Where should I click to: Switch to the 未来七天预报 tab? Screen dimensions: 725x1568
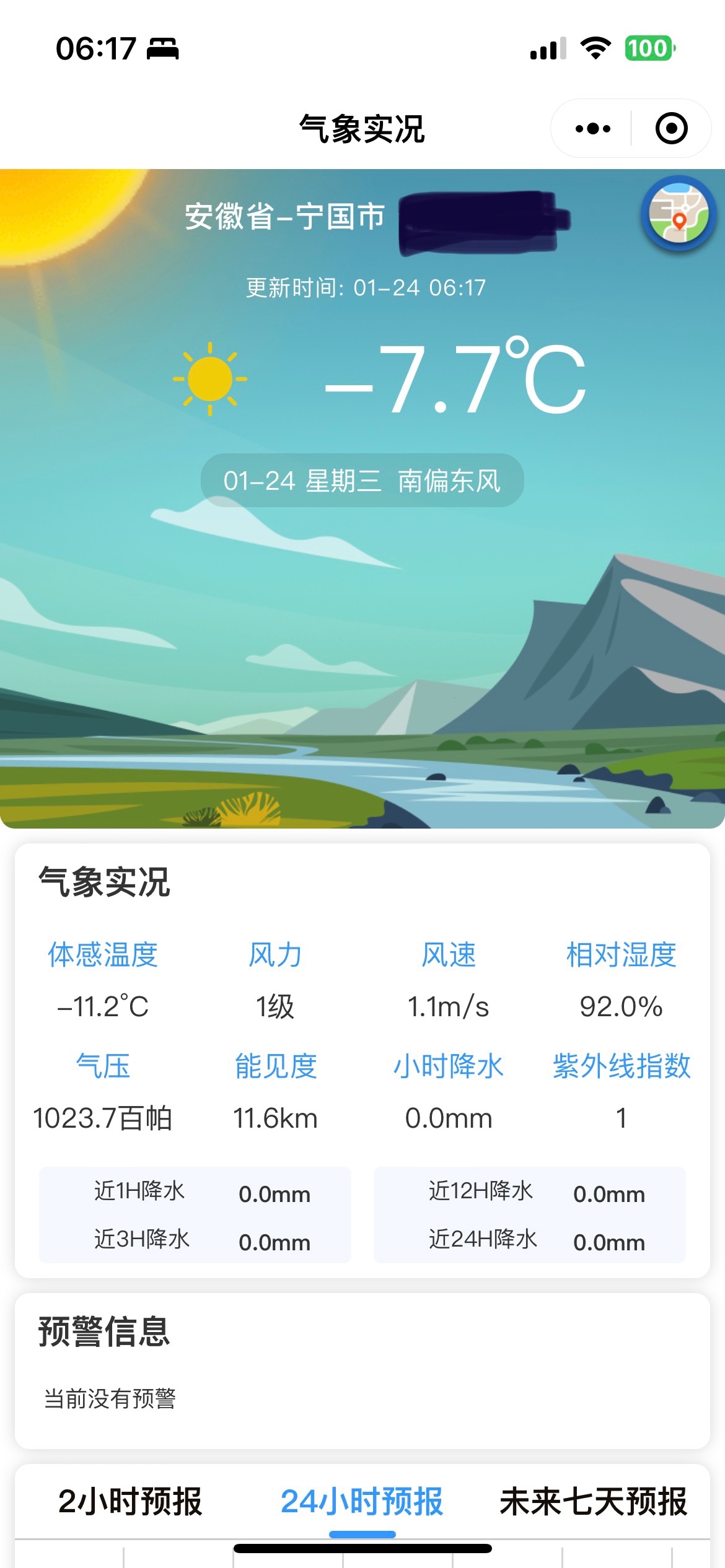pyautogui.click(x=593, y=1501)
